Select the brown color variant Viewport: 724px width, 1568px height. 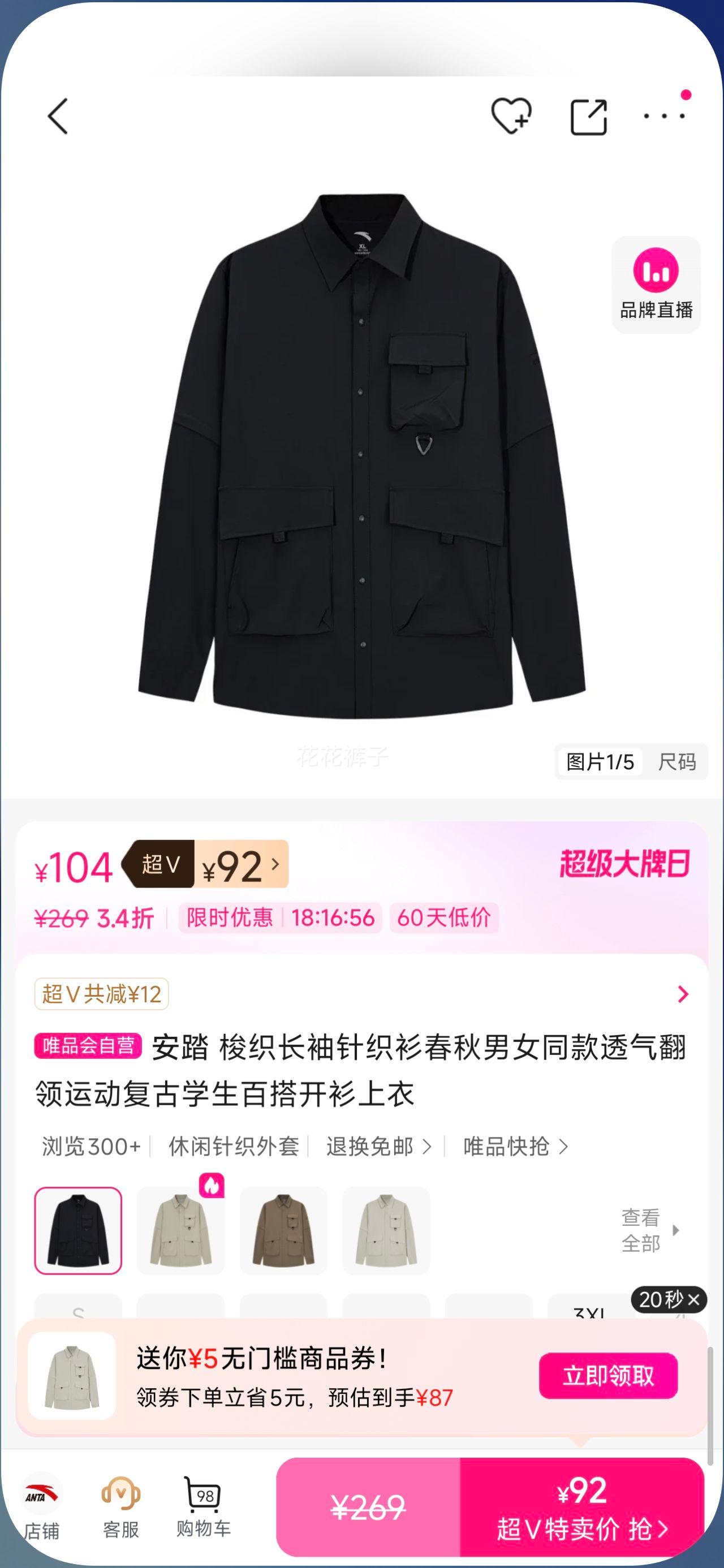pos(283,1230)
